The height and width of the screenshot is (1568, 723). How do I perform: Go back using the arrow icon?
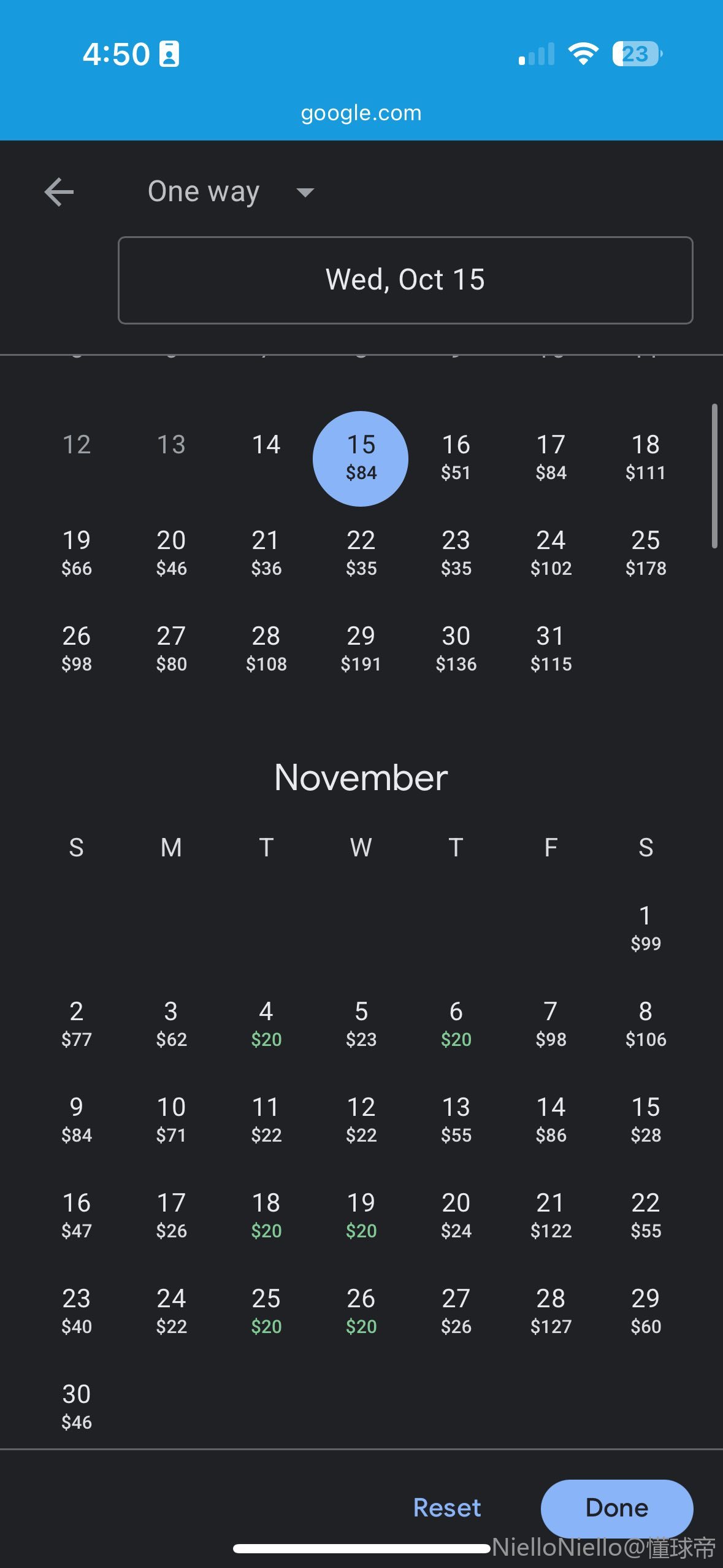tap(59, 192)
